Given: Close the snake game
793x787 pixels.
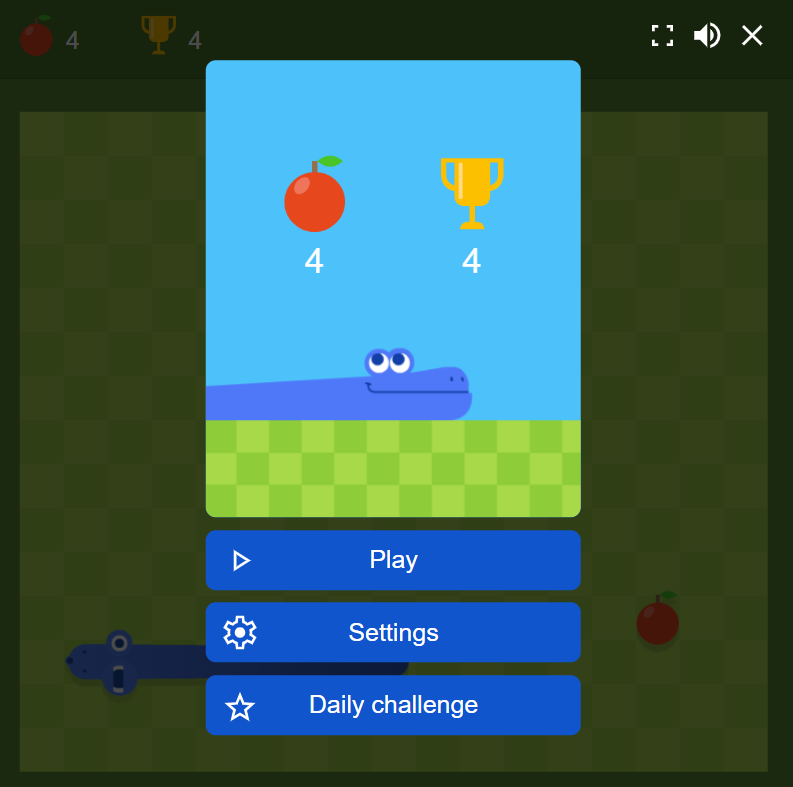Looking at the screenshot, I should click(x=752, y=36).
